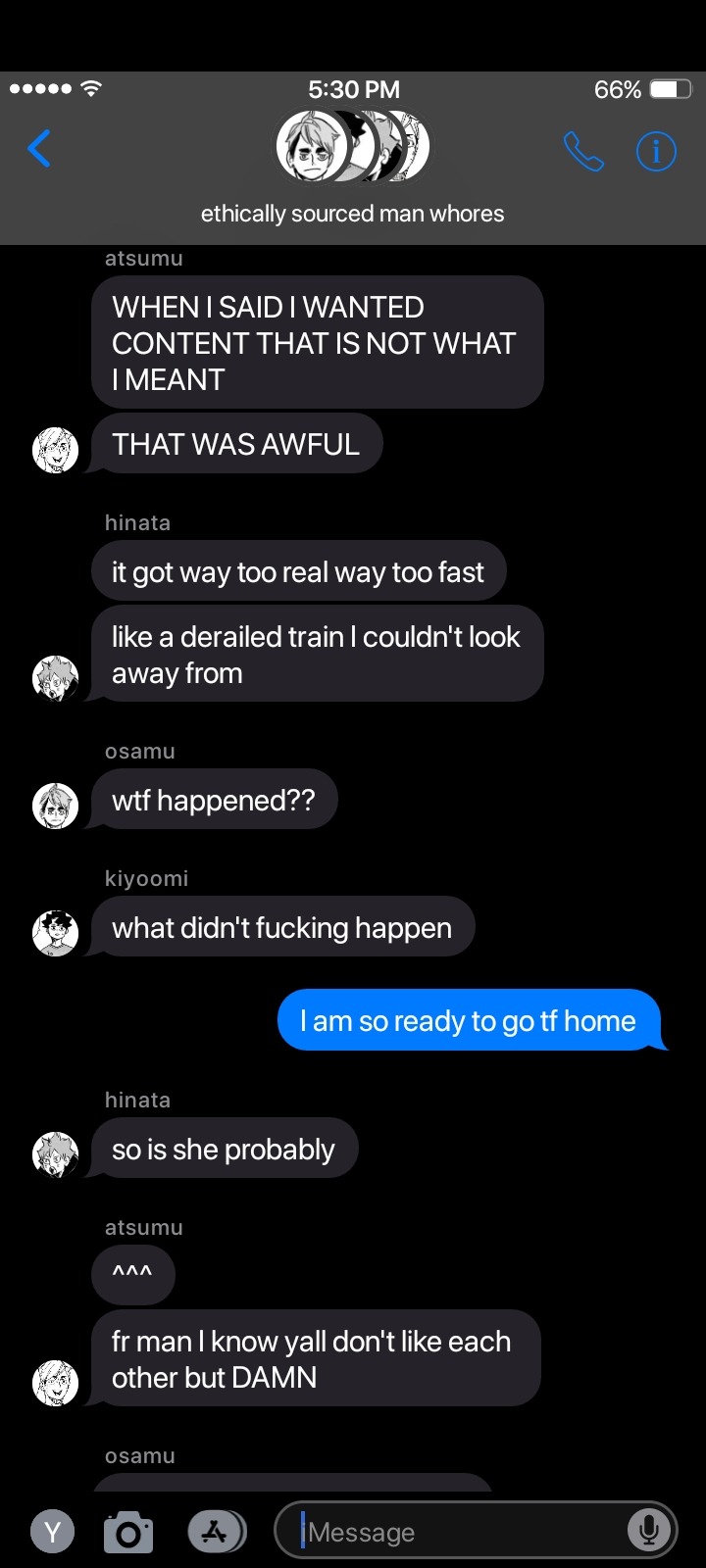Open the camera to attach a photo
The image size is (706, 1568).
coord(128,1532)
